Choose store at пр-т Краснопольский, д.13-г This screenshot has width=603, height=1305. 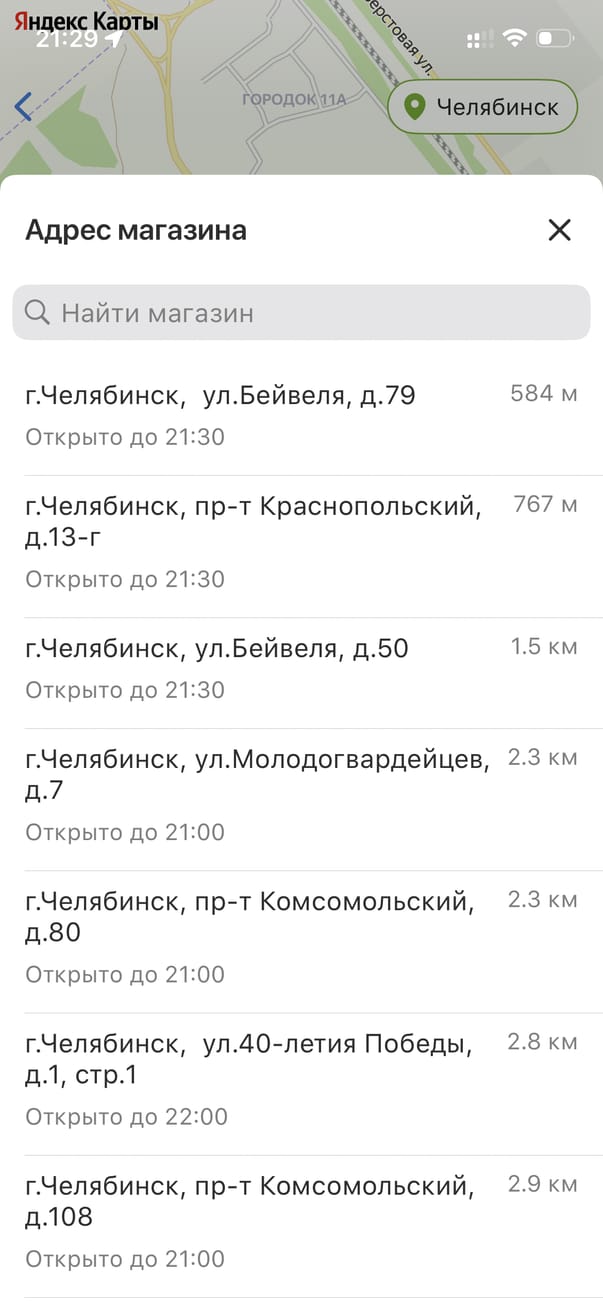[300, 541]
